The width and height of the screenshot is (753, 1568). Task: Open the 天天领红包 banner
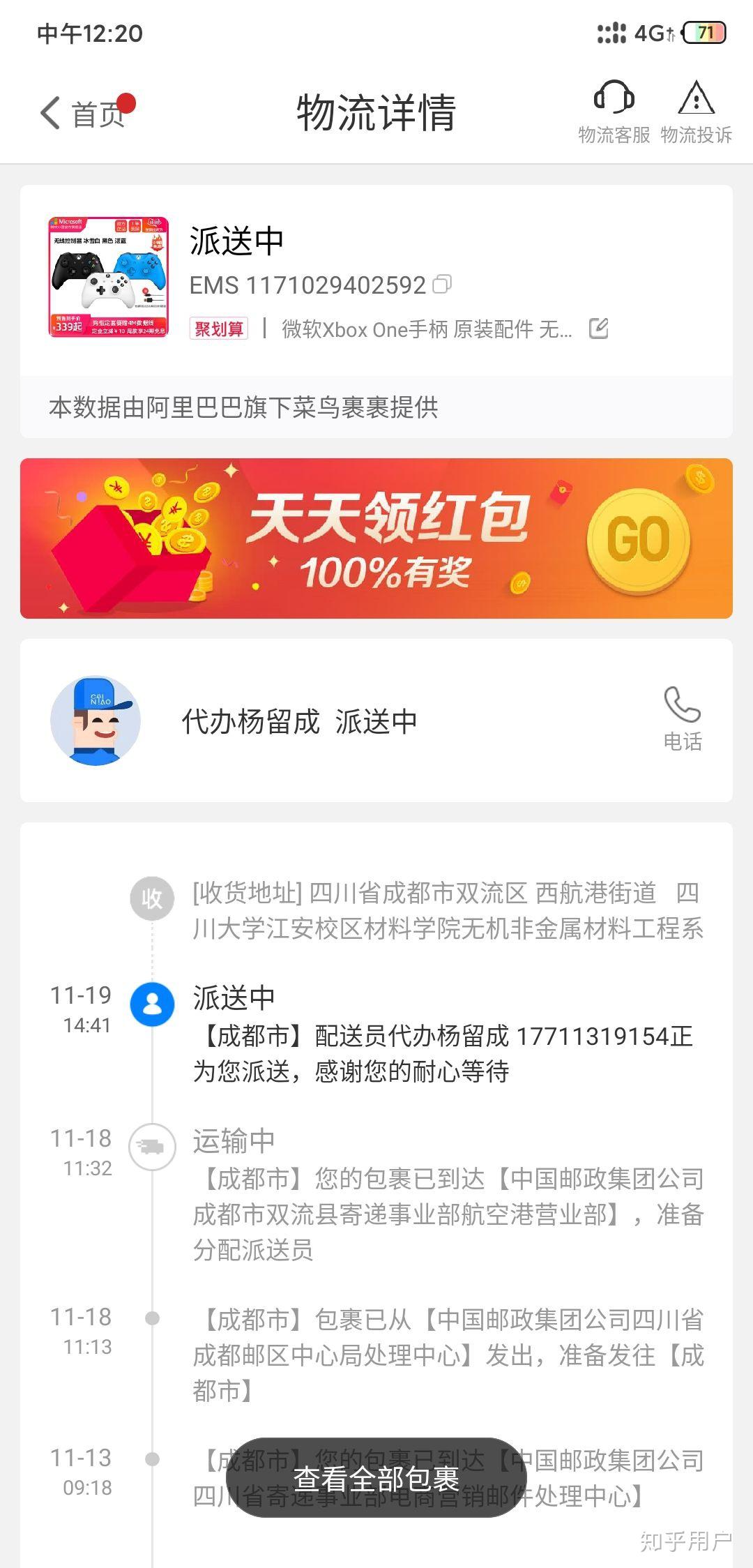376,538
